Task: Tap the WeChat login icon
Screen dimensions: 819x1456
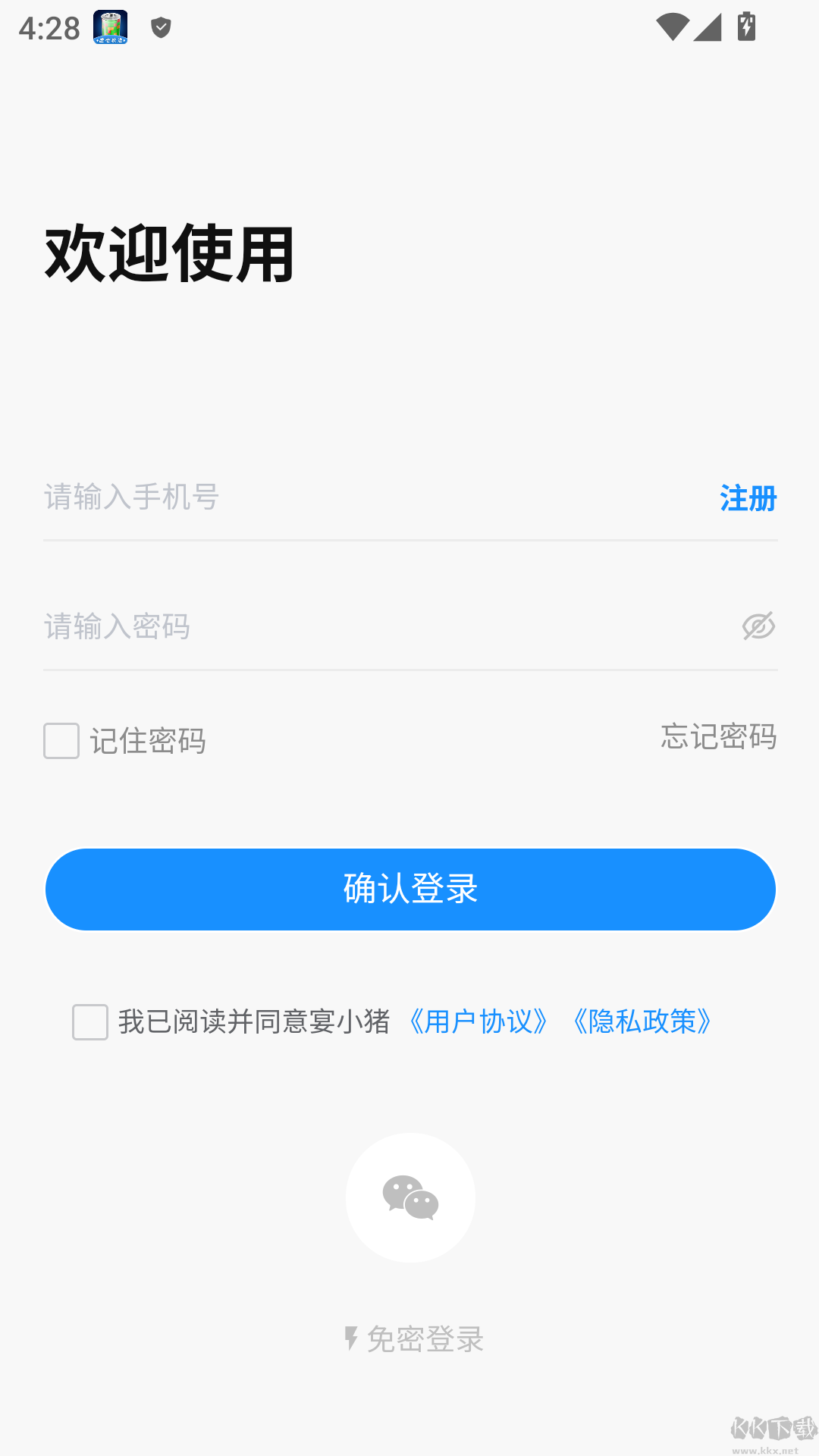Action: 410,1197
